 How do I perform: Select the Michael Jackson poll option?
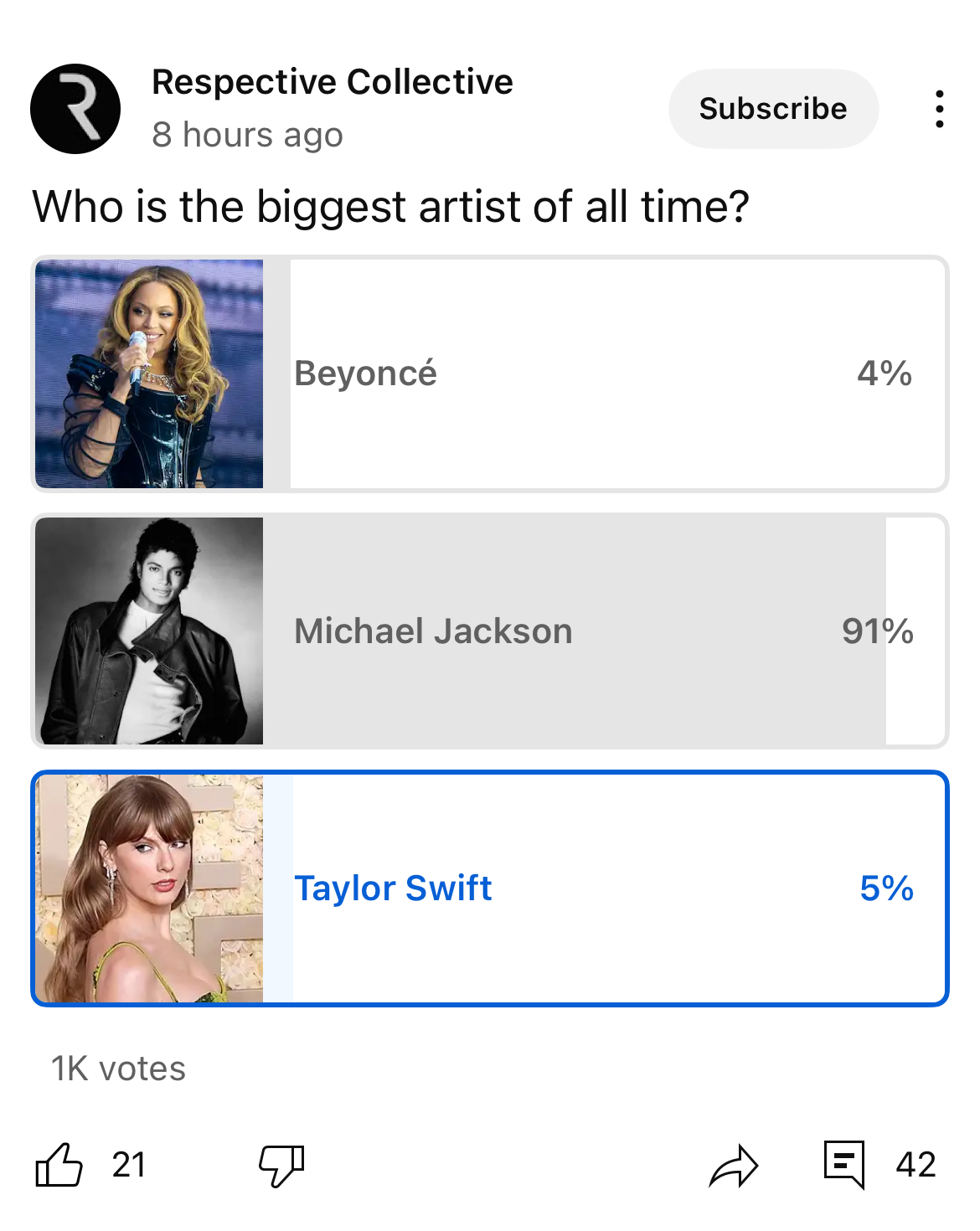[489, 631]
